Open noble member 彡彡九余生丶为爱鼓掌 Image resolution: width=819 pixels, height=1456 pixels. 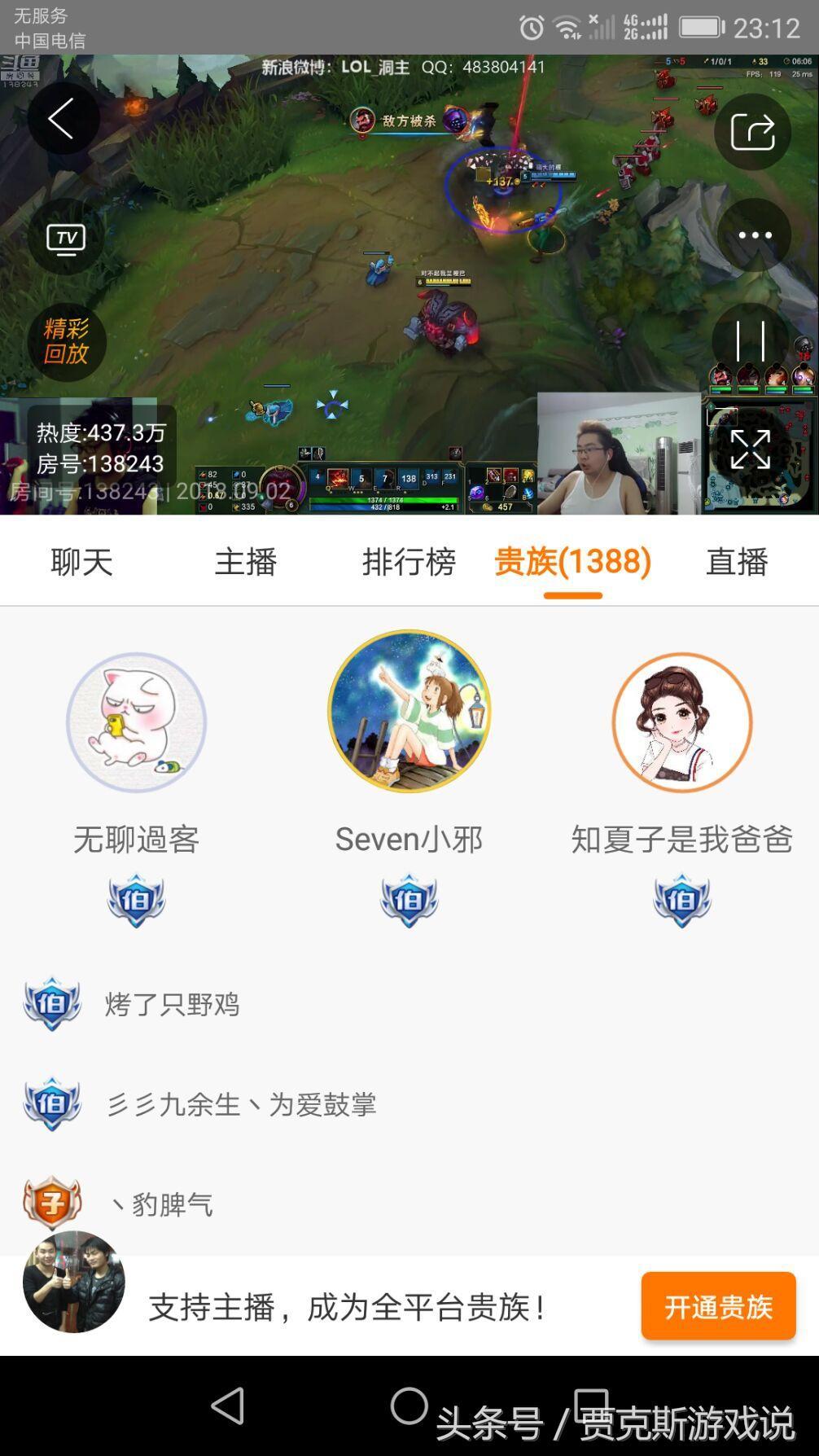[241, 1104]
